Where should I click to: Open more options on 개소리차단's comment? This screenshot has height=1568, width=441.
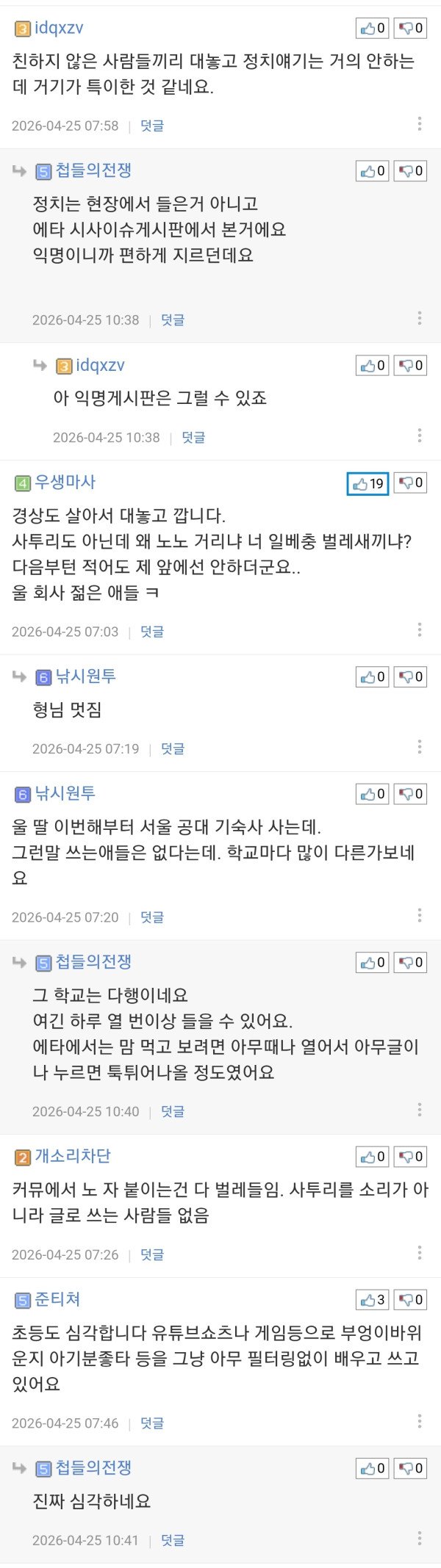pos(419,1253)
